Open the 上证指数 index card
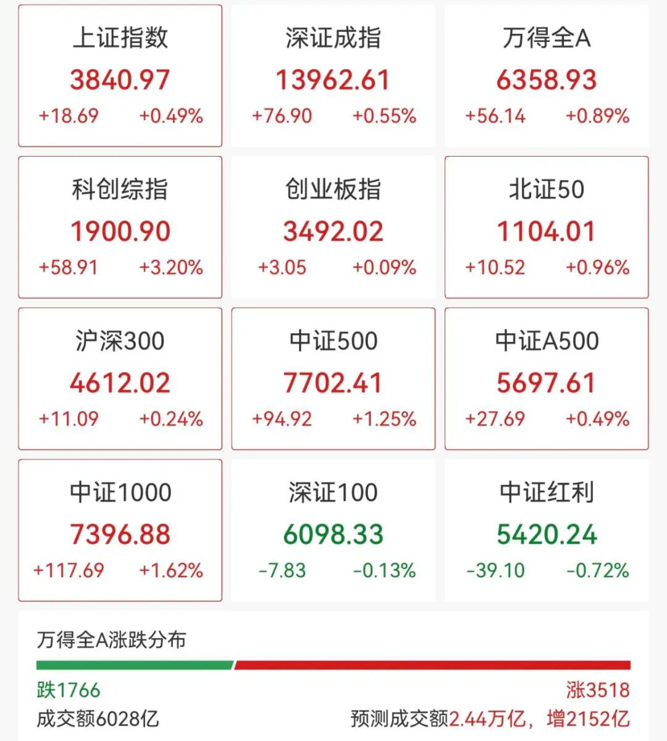The height and width of the screenshot is (741, 667). pos(120,76)
